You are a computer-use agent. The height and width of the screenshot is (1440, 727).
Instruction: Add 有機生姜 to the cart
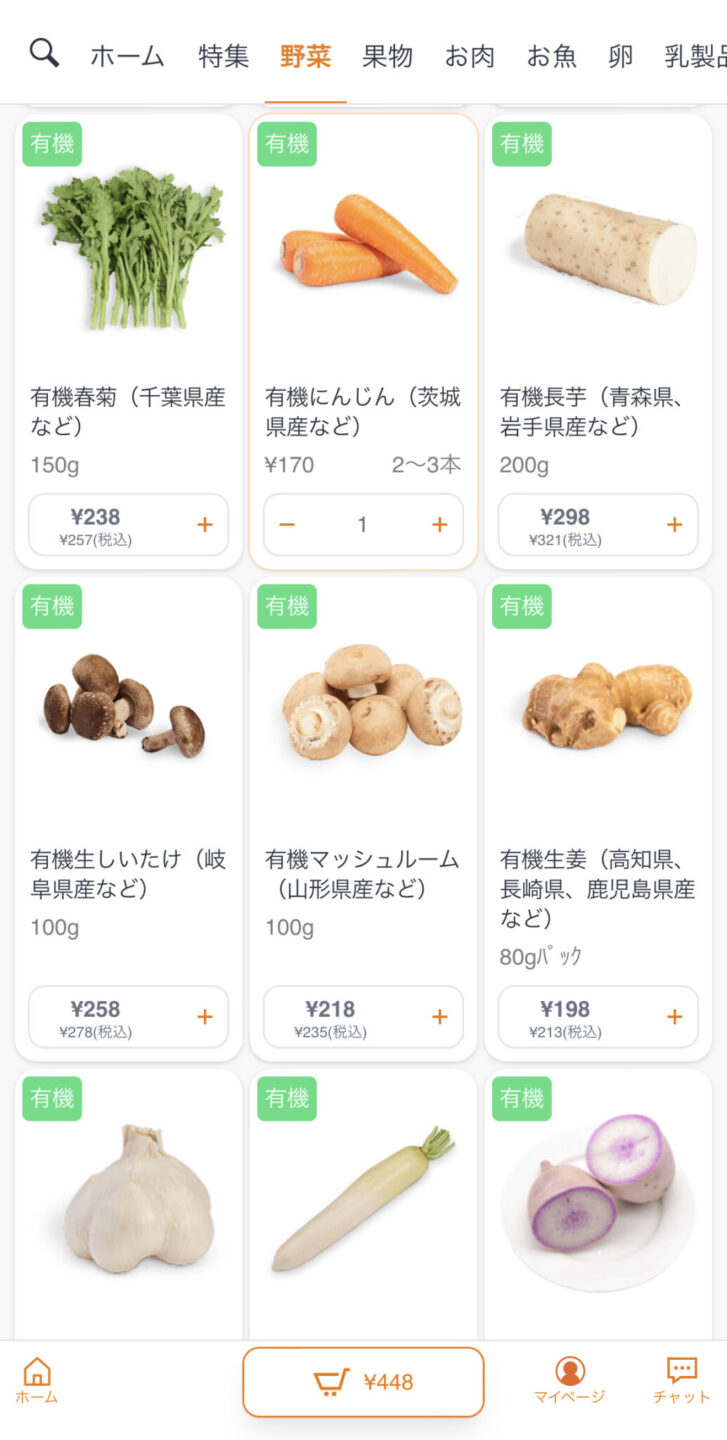pyautogui.click(x=675, y=1017)
